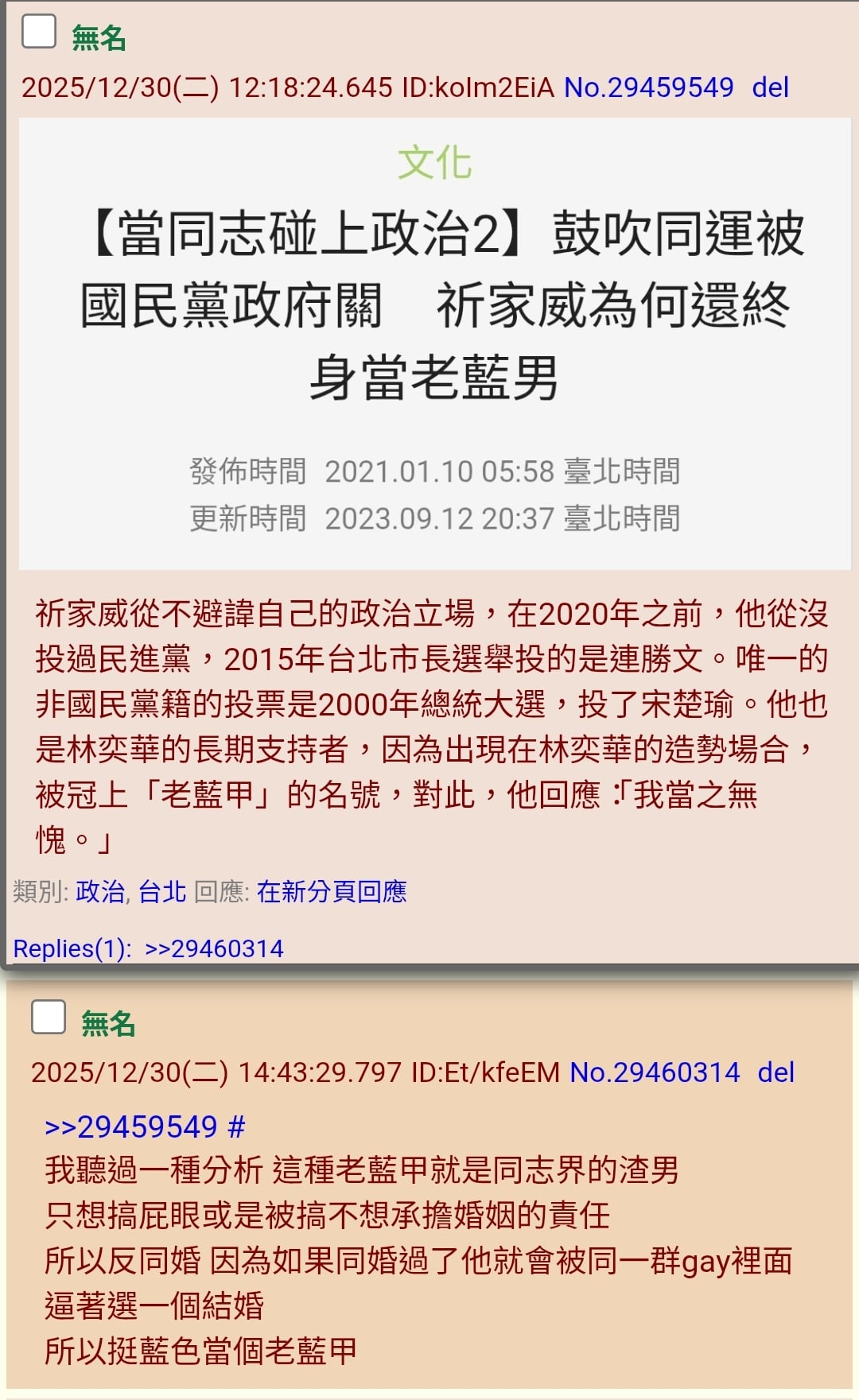Screen dimensions: 859x1400
Task: Open the 政治 category link
Action: point(100,892)
